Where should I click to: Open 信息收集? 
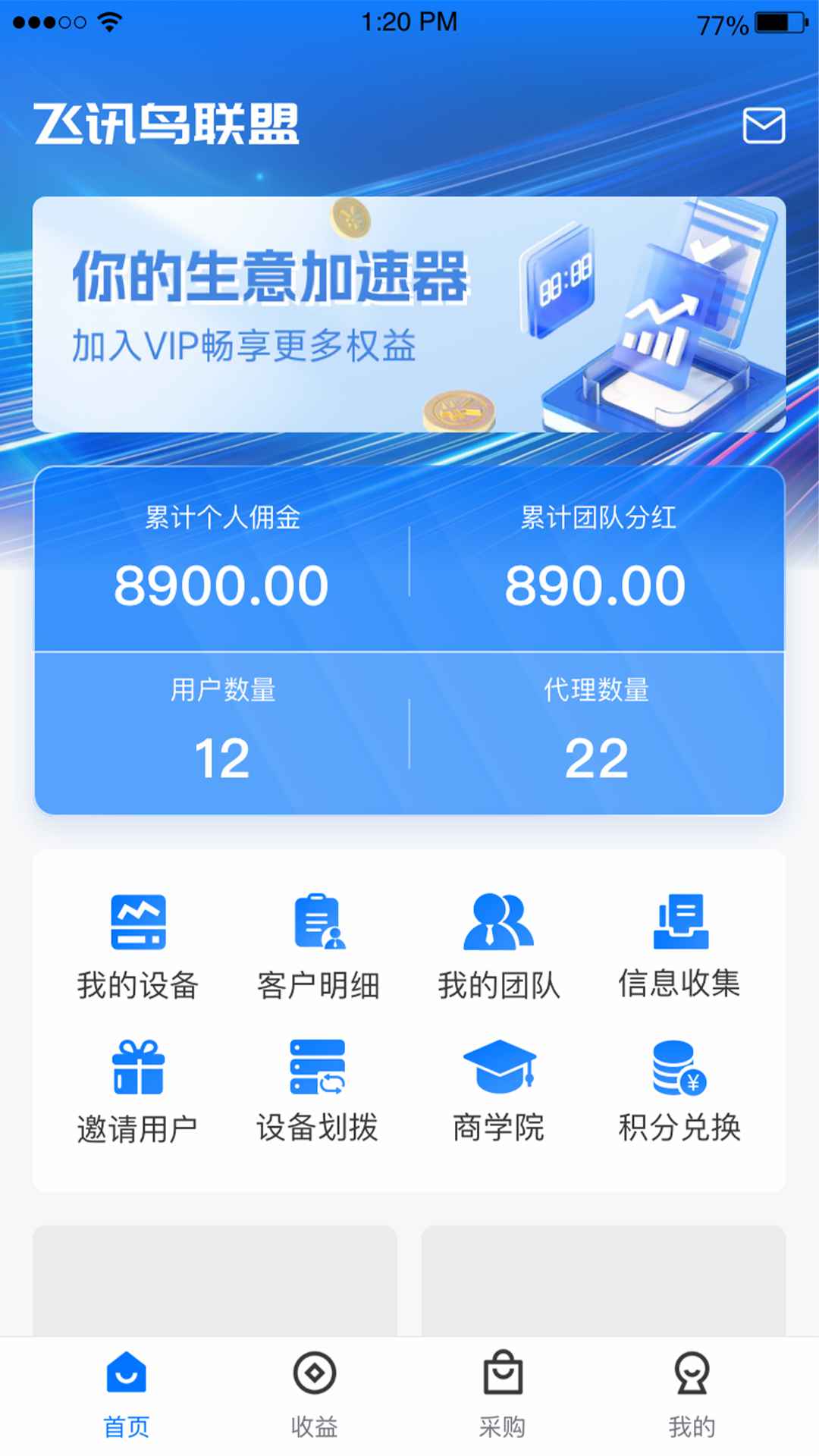[x=679, y=944]
